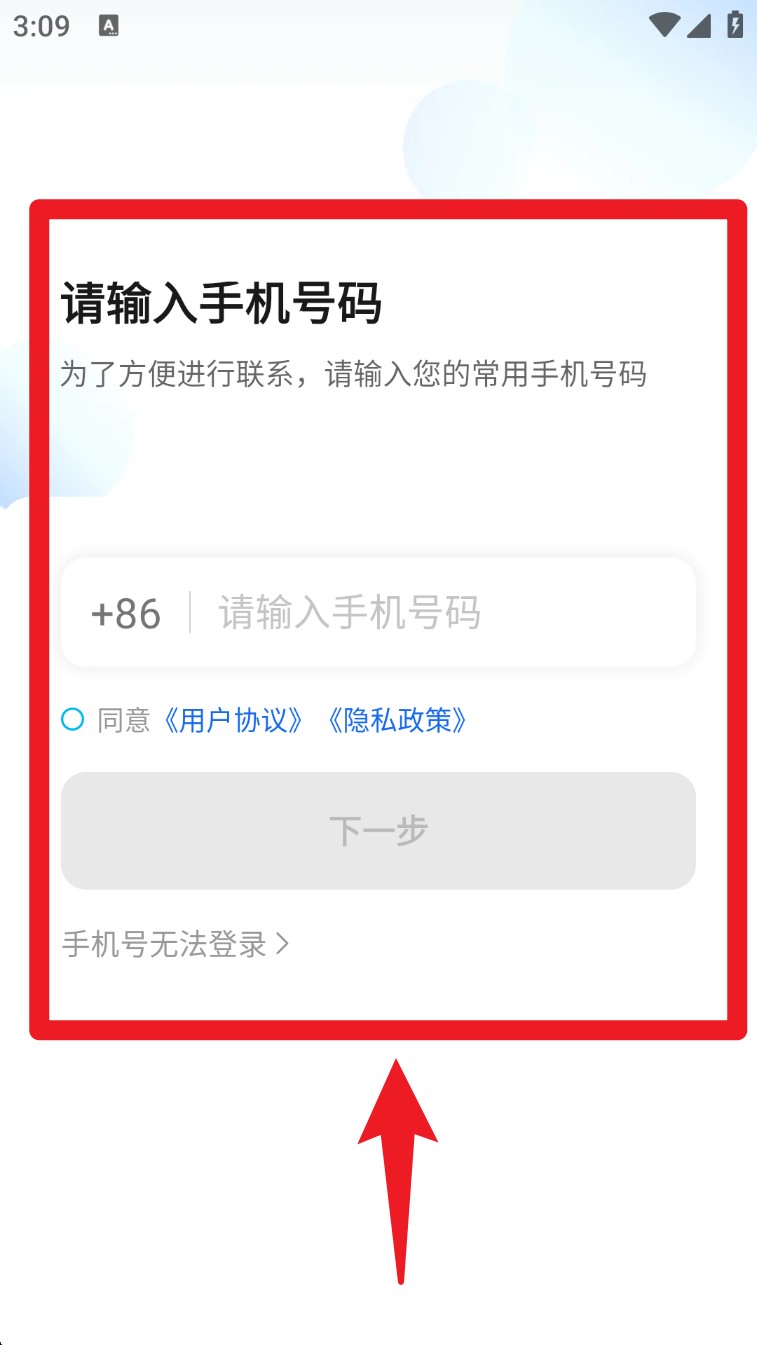757x1345 pixels.
Task: Tap the phone number input field
Action: point(440,613)
